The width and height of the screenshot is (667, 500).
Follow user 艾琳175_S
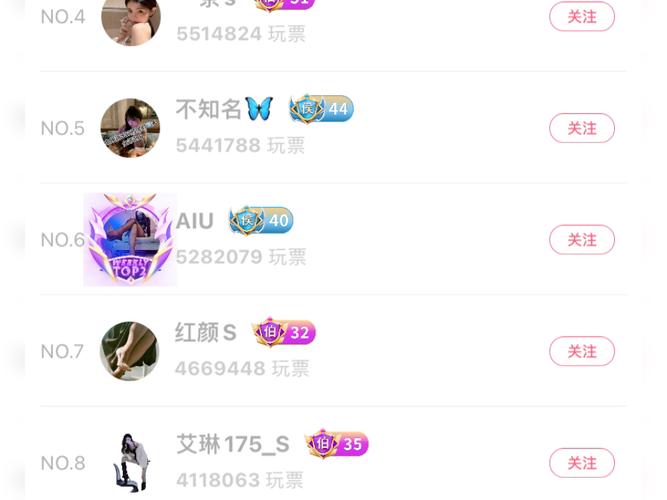(581, 463)
